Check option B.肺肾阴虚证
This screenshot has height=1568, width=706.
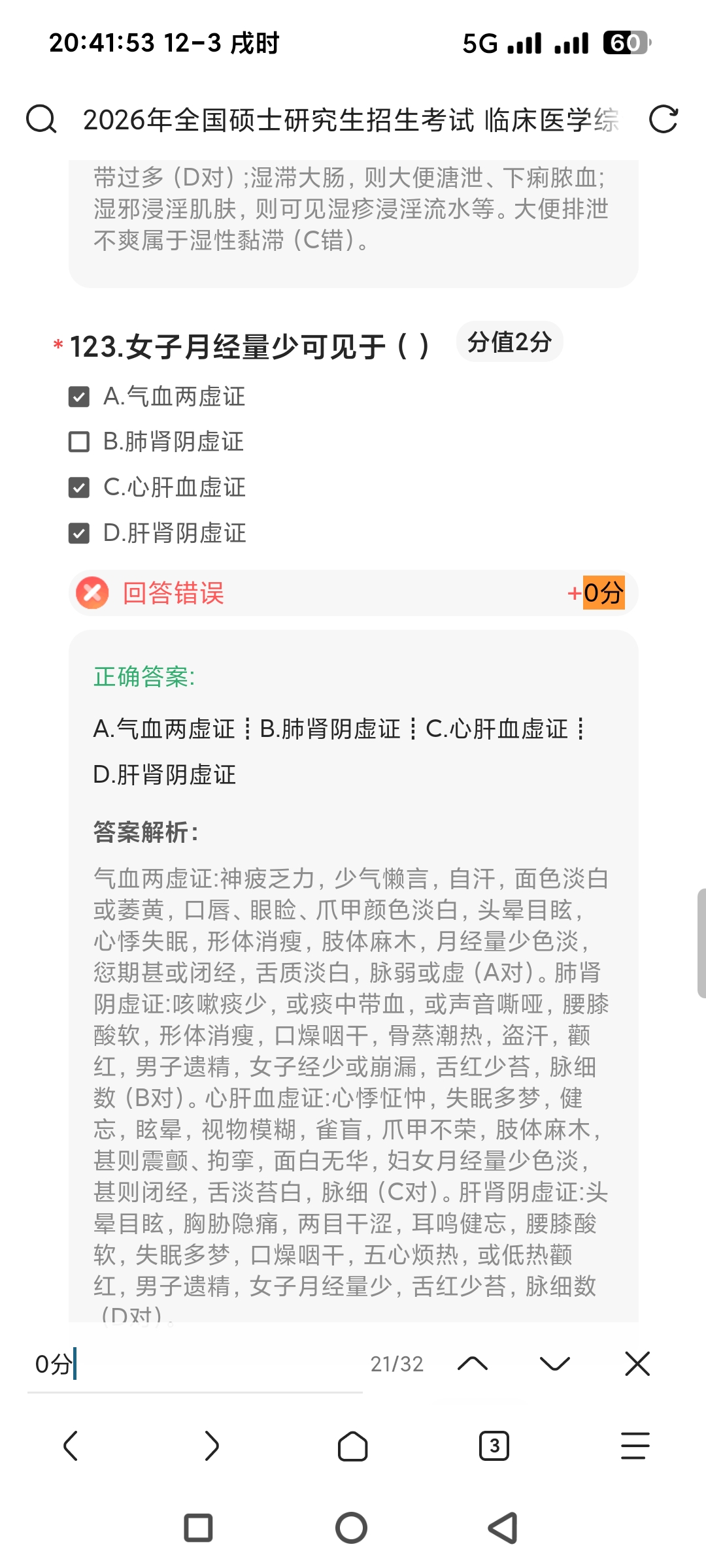79,442
